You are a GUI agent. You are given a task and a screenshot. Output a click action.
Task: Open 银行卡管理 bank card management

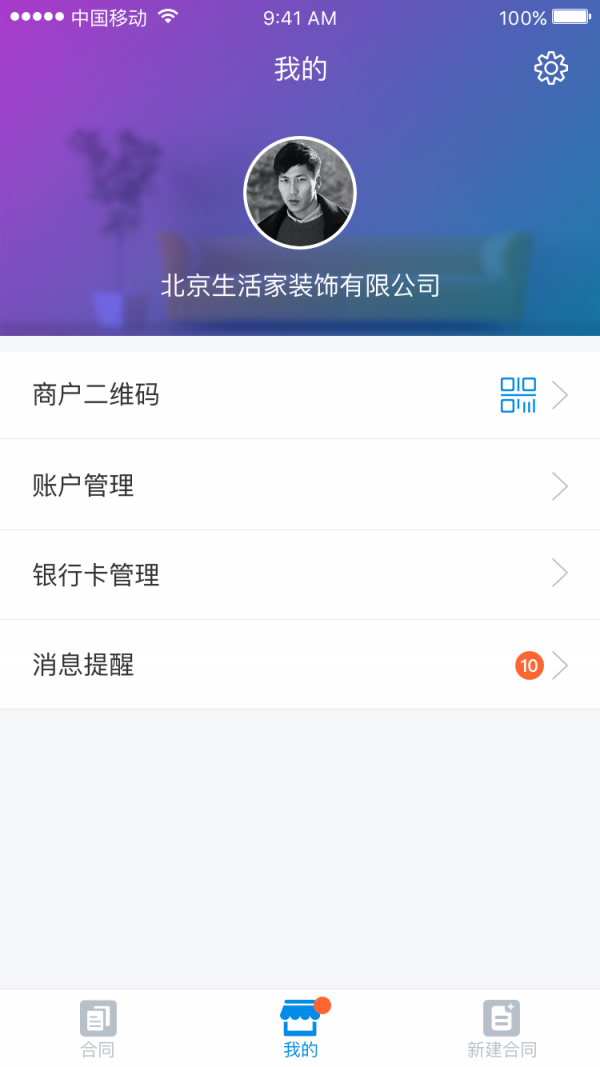click(300, 575)
